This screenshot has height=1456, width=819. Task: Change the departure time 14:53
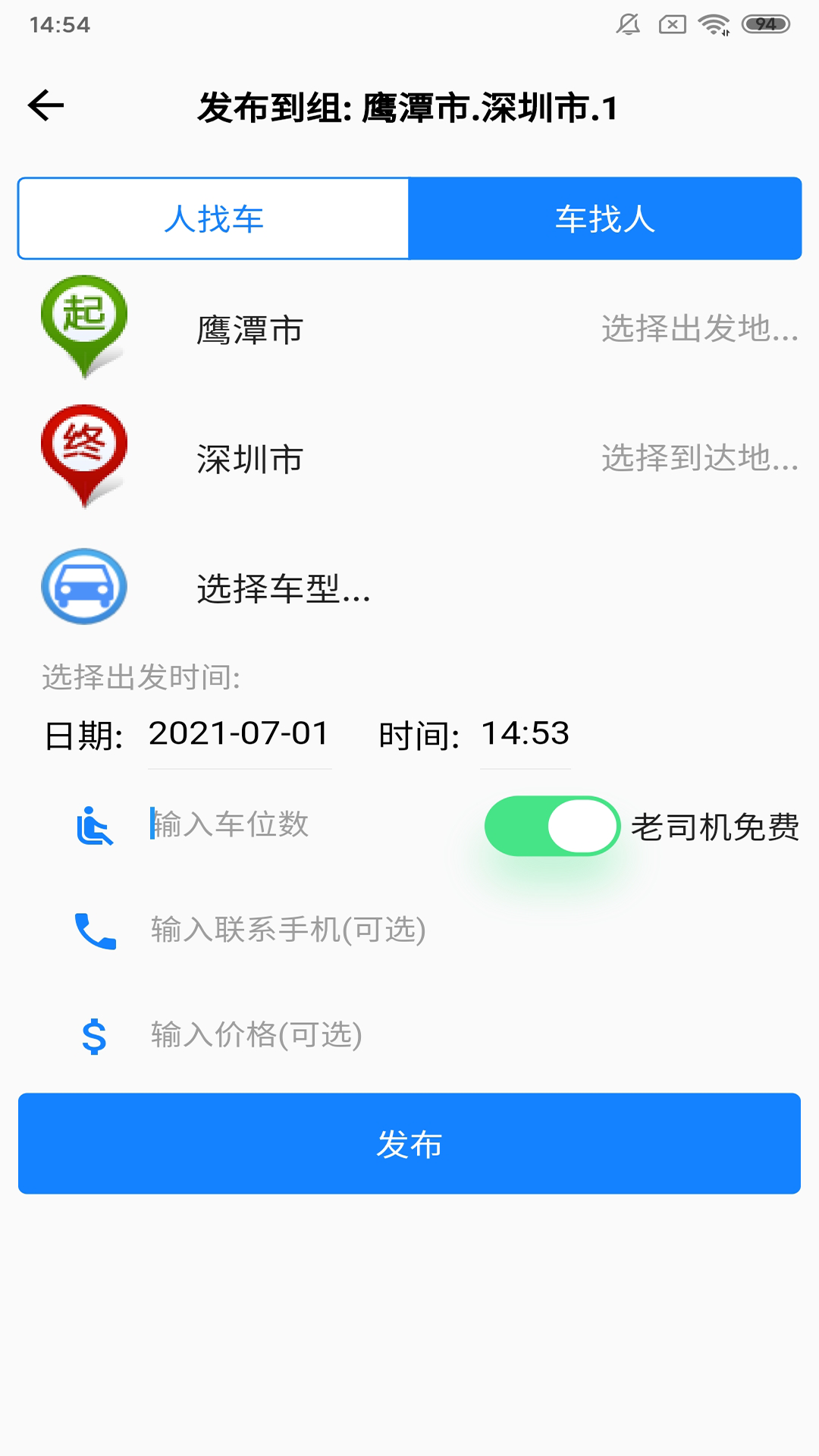[525, 734]
